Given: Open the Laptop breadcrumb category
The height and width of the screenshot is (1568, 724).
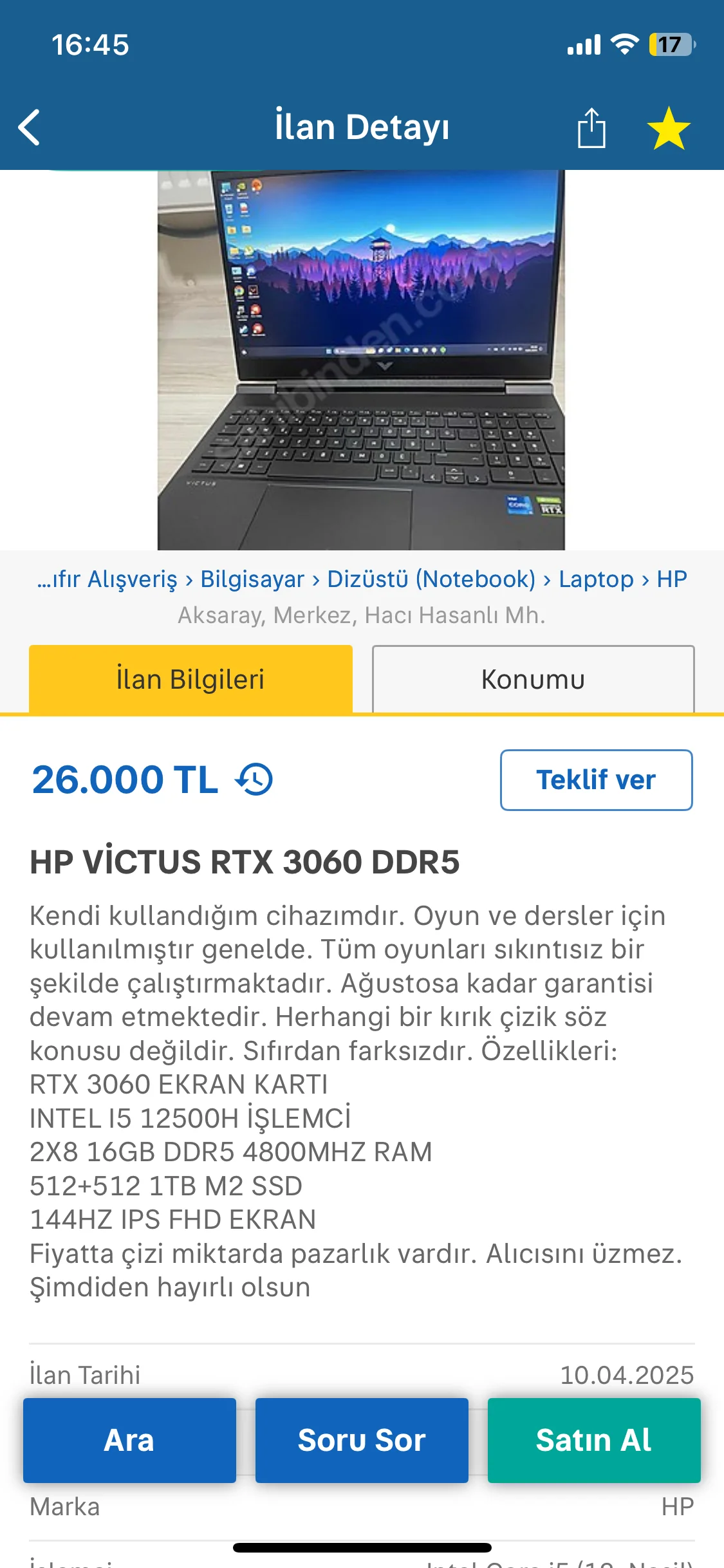Looking at the screenshot, I should pos(596,579).
